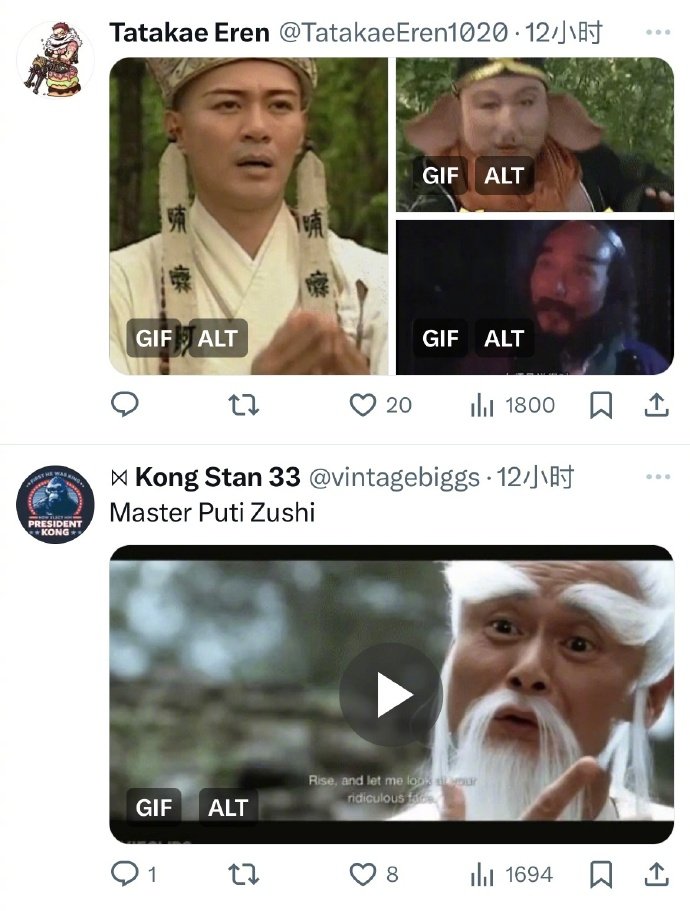Repost Tatakae Eren's post
Viewport: 690px width, 911px height.
(x=243, y=404)
